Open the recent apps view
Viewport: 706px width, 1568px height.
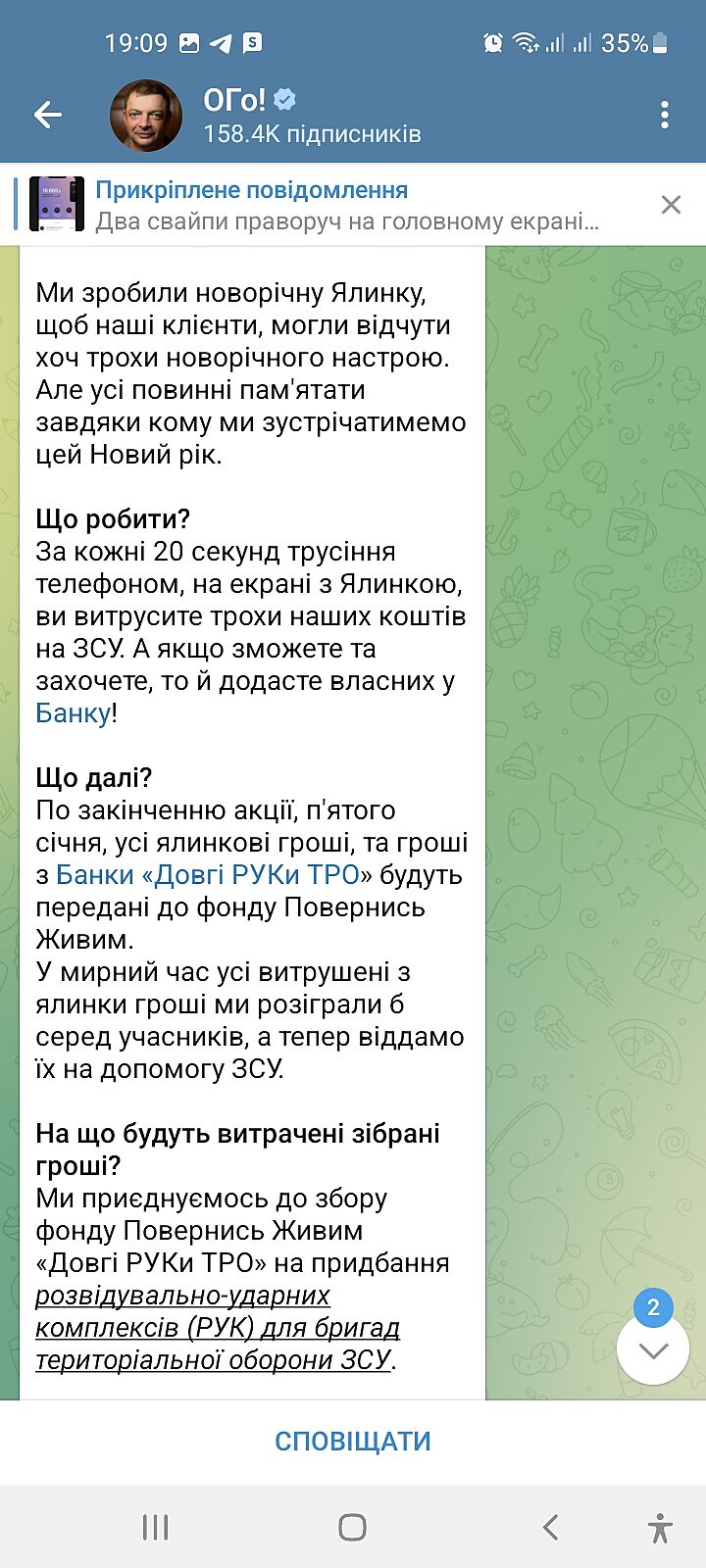point(155,1526)
